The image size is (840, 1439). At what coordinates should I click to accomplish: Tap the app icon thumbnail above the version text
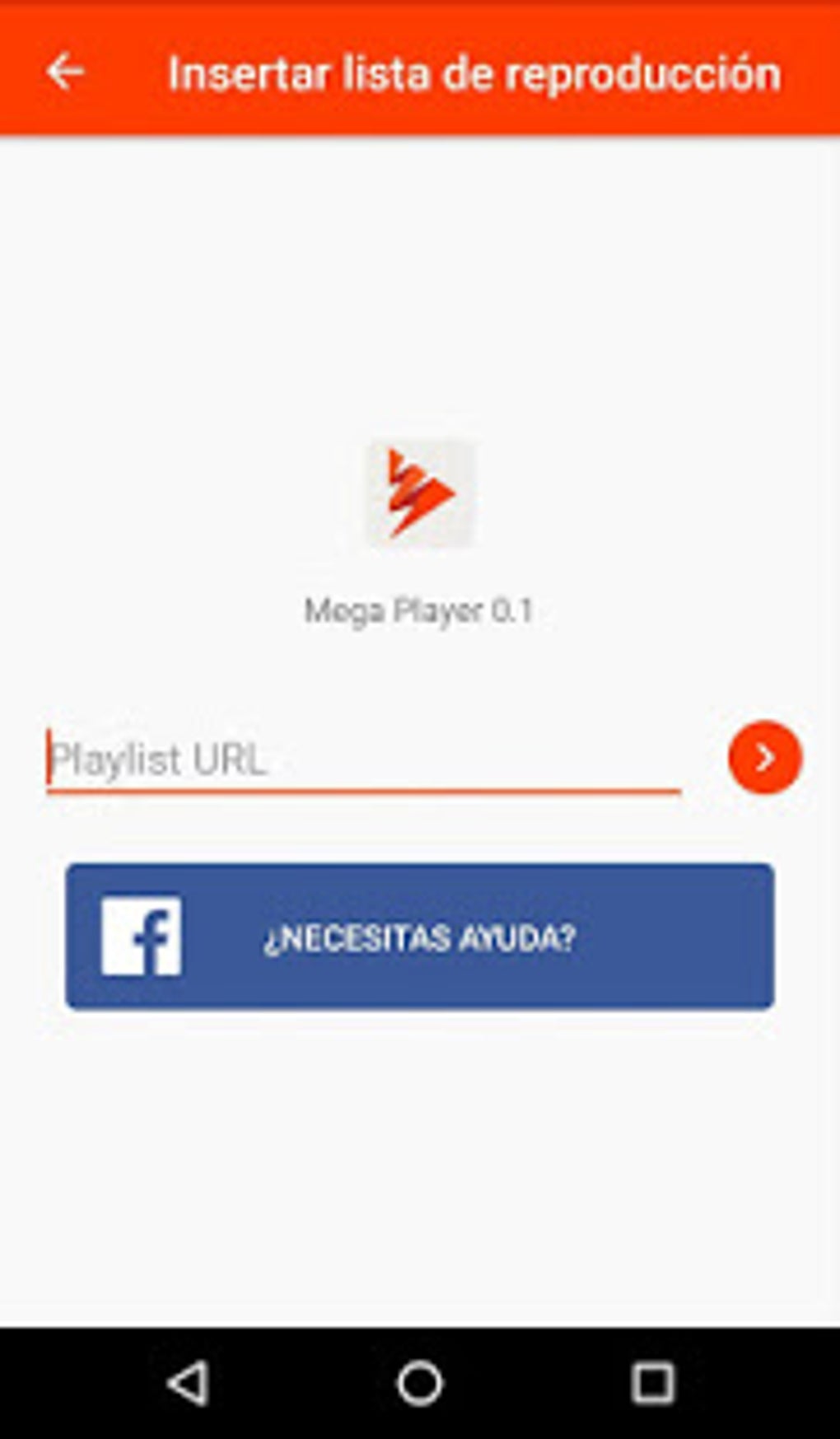point(419,493)
